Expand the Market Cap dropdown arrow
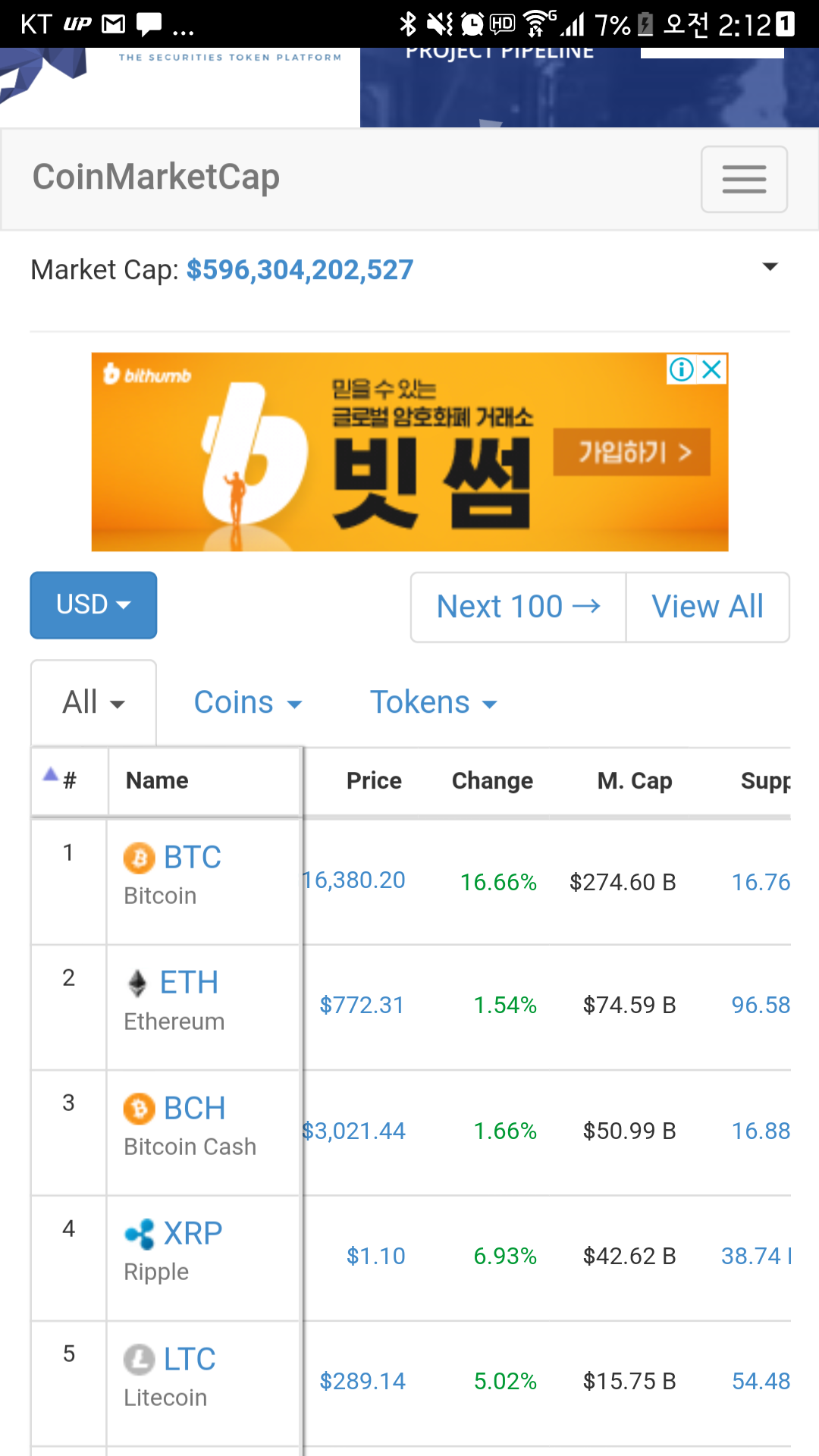 [x=770, y=267]
